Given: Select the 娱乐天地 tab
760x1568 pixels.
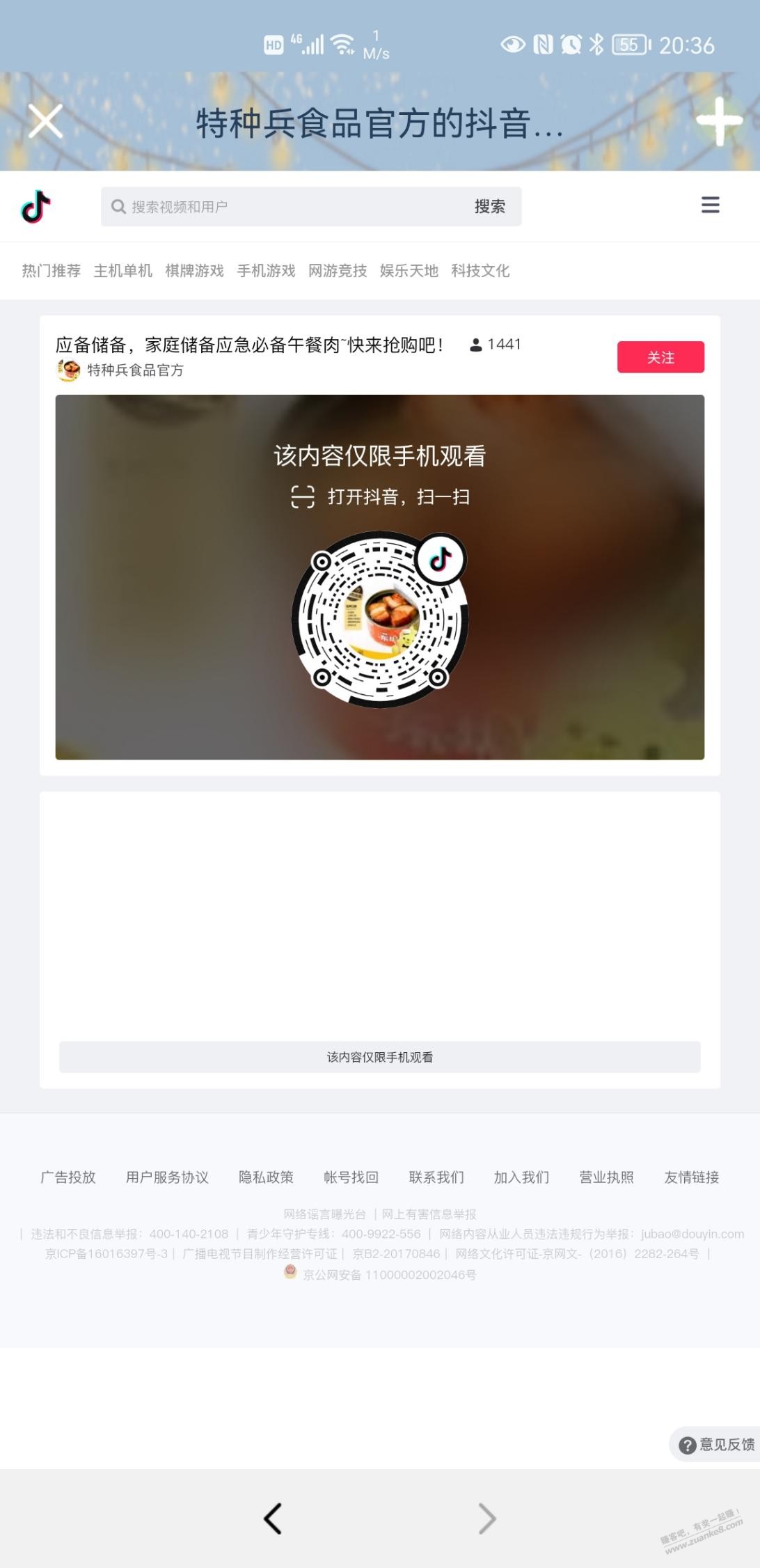Looking at the screenshot, I should pos(409,271).
